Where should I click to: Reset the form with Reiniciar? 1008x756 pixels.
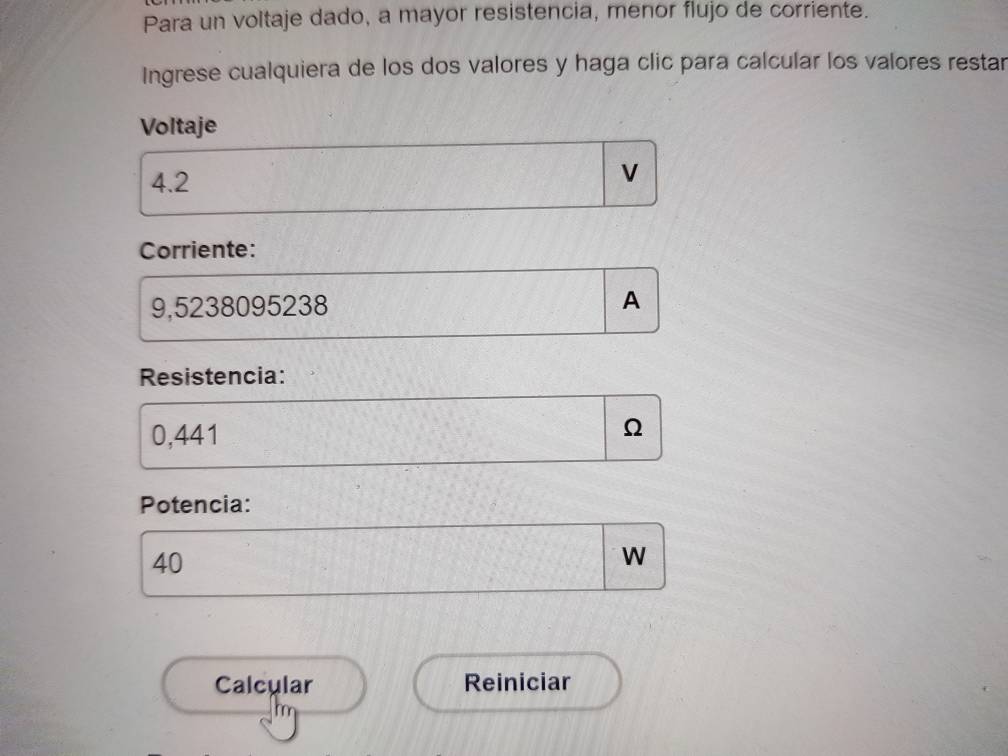point(517,683)
